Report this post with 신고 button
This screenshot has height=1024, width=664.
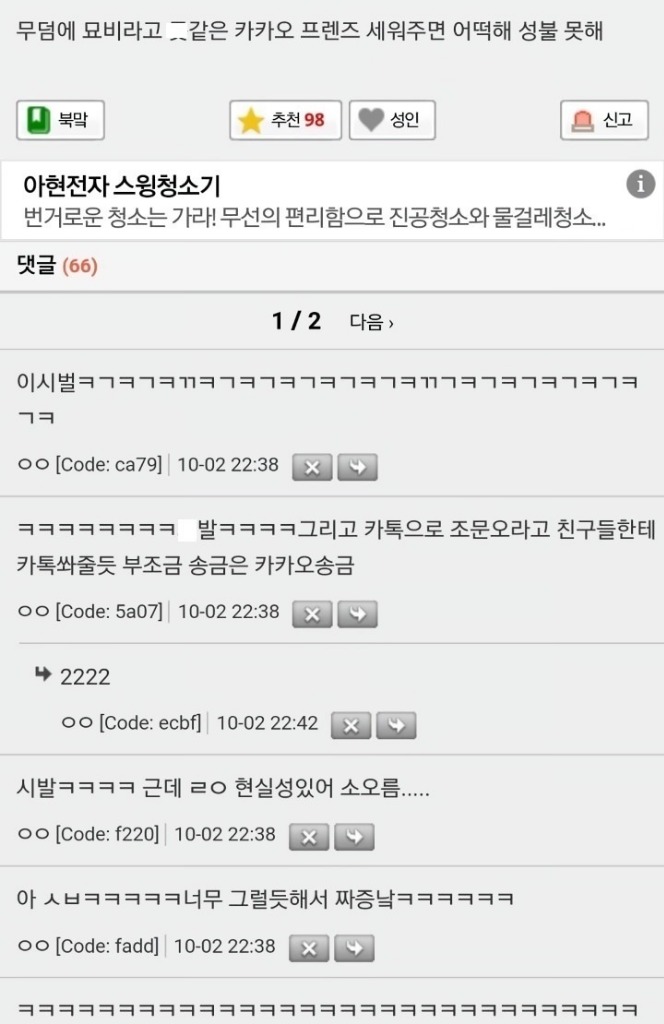point(603,120)
